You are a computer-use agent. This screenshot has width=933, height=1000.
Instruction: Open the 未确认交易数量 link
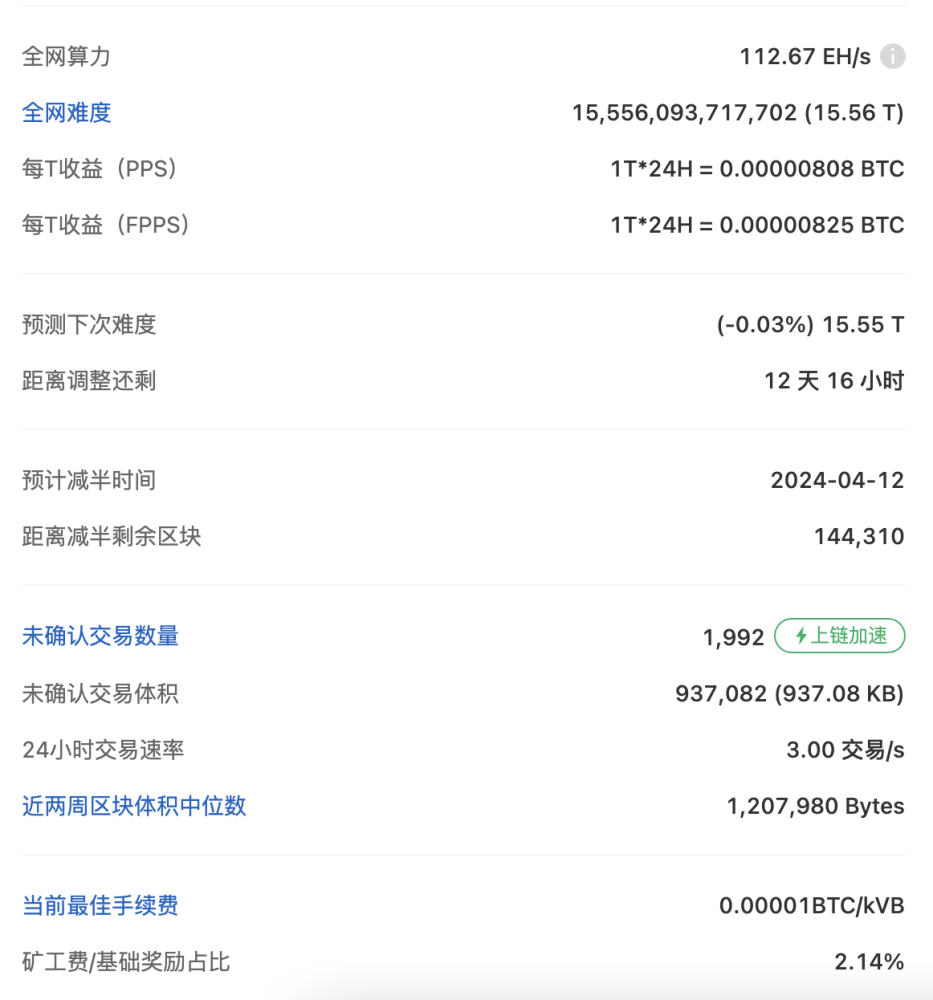pyautogui.click(x=101, y=636)
